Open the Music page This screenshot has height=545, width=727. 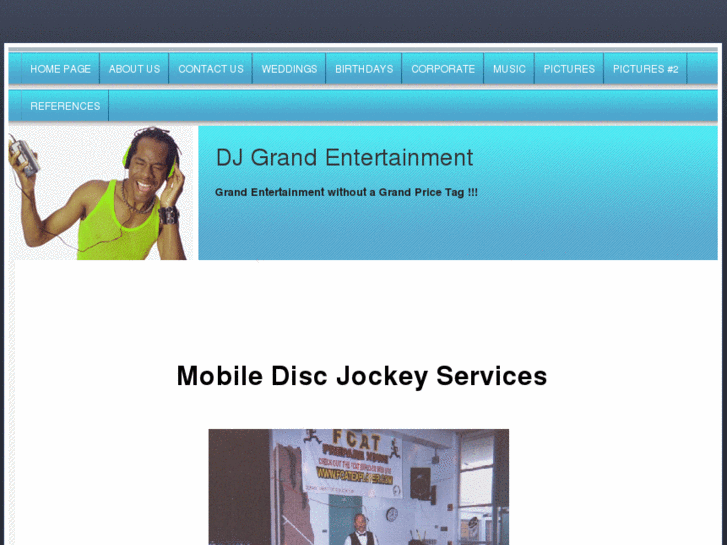509,69
